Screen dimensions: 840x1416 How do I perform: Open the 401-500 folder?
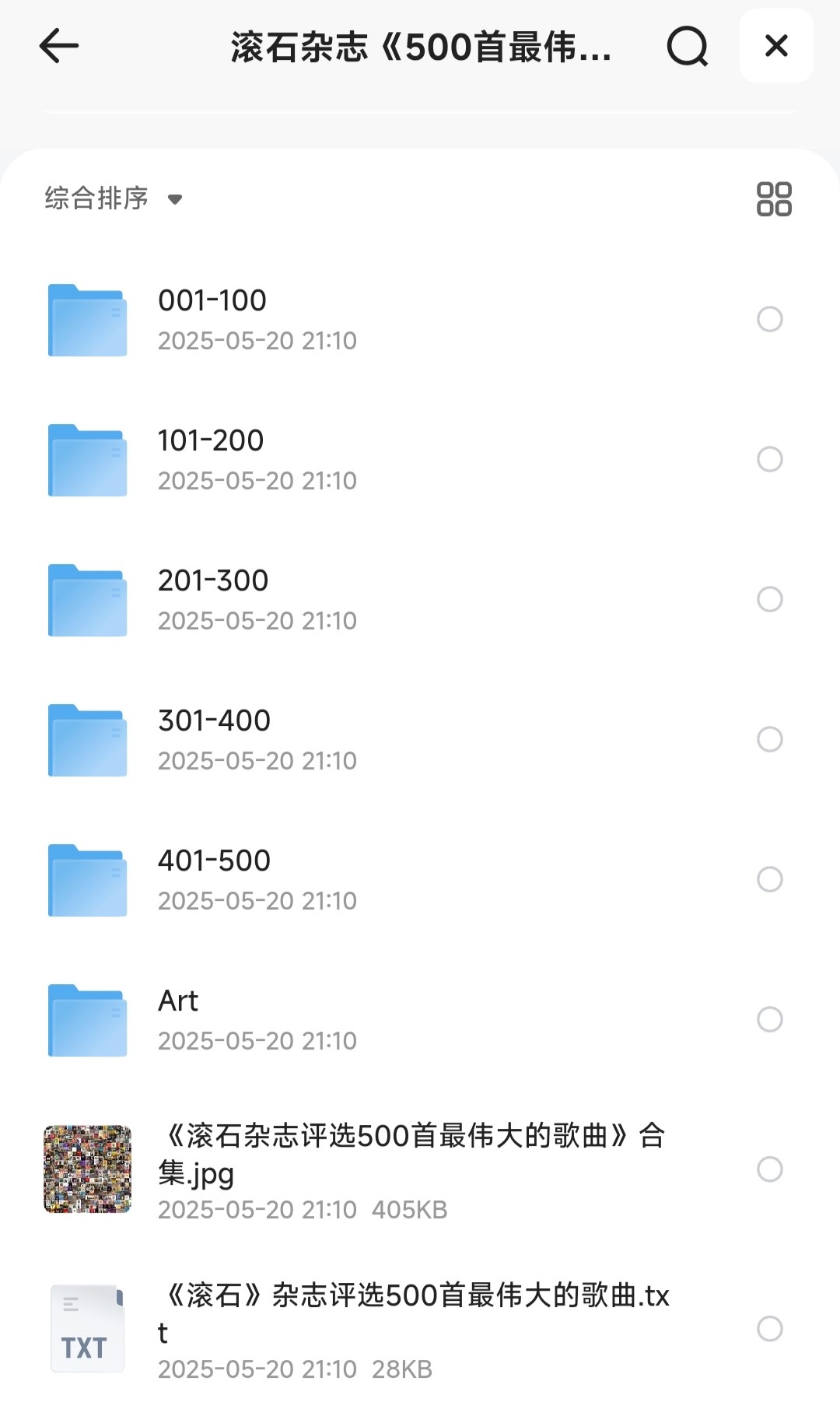pyautogui.click(x=257, y=879)
